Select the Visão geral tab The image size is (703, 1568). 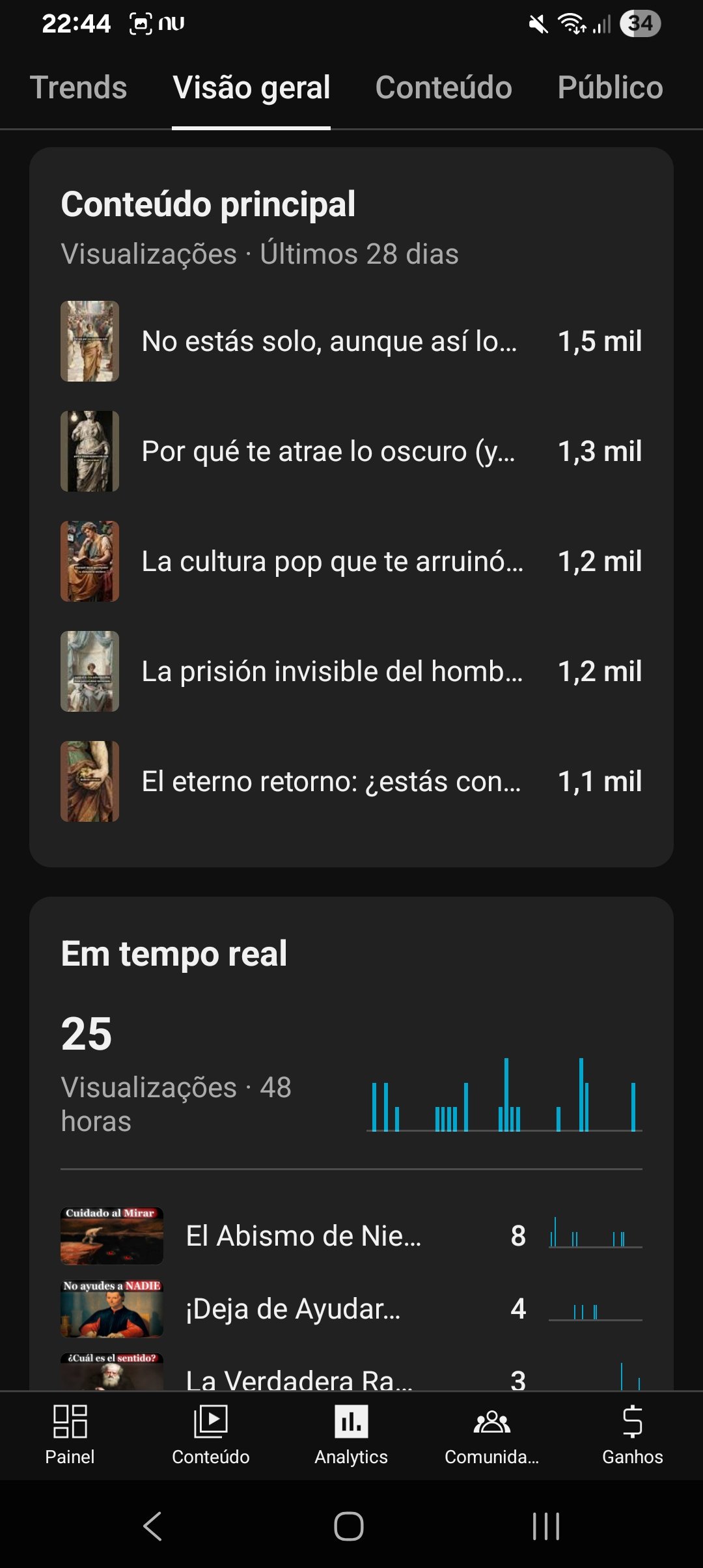tap(251, 87)
